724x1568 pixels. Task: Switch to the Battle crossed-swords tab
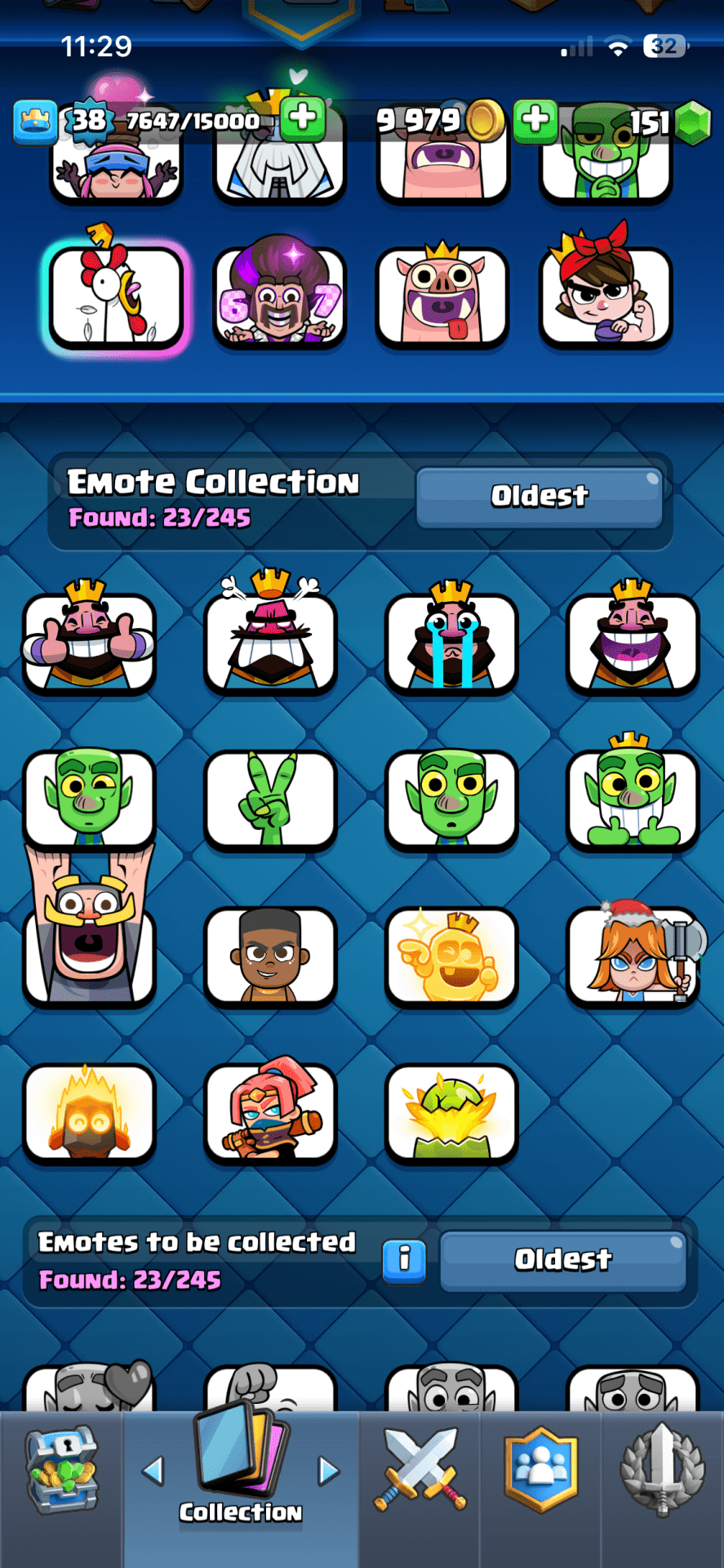click(420, 1470)
